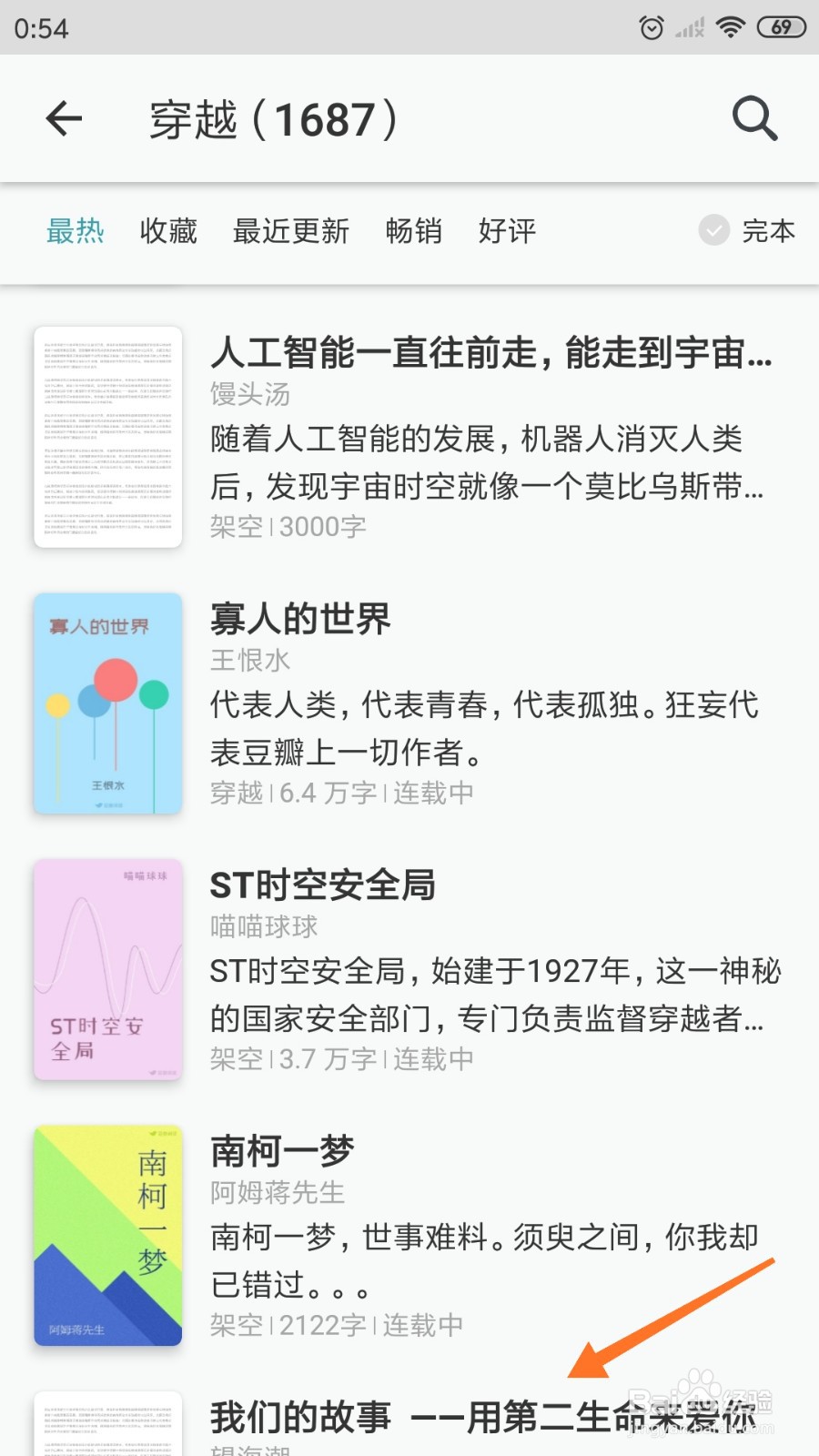The height and width of the screenshot is (1456, 819).
Task: Open the search icon in the top bar
Action: tap(753, 119)
